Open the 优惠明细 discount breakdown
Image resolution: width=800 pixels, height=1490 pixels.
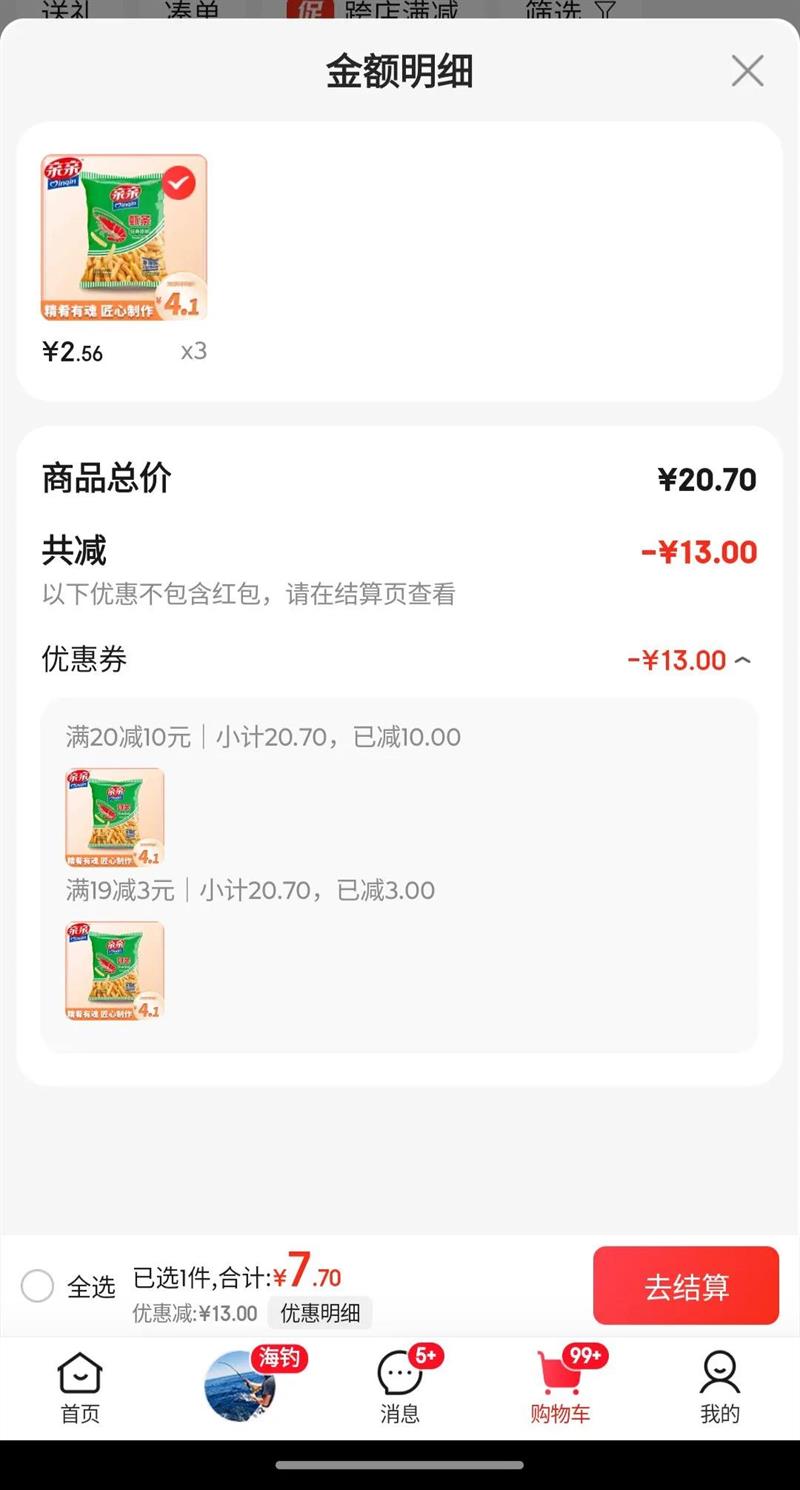(320, 1313)
